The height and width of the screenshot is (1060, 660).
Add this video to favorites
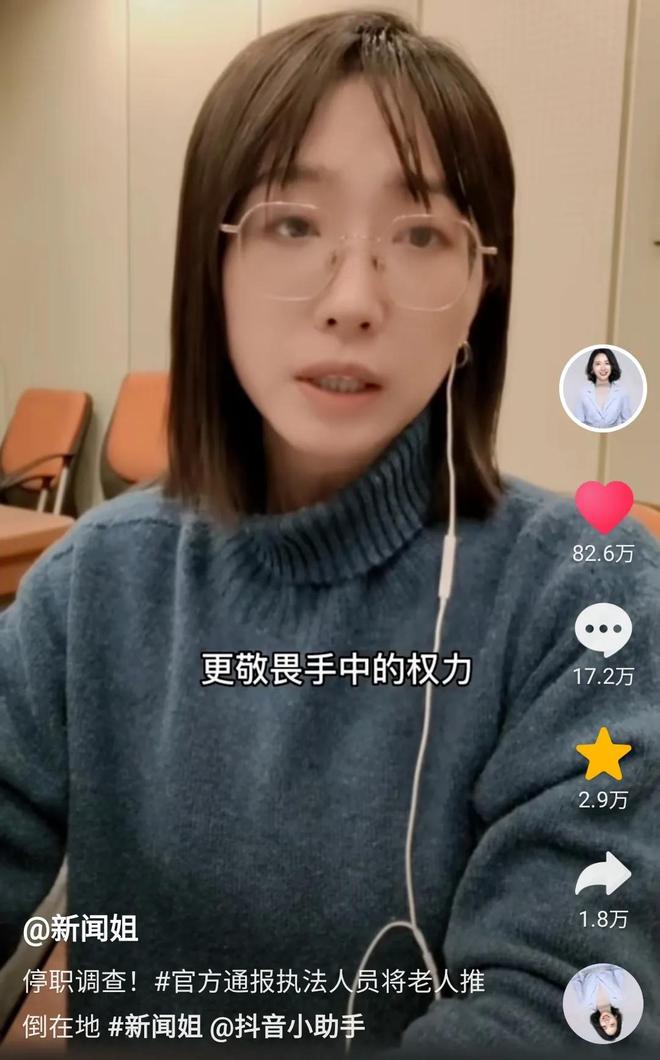click(603, 755)
